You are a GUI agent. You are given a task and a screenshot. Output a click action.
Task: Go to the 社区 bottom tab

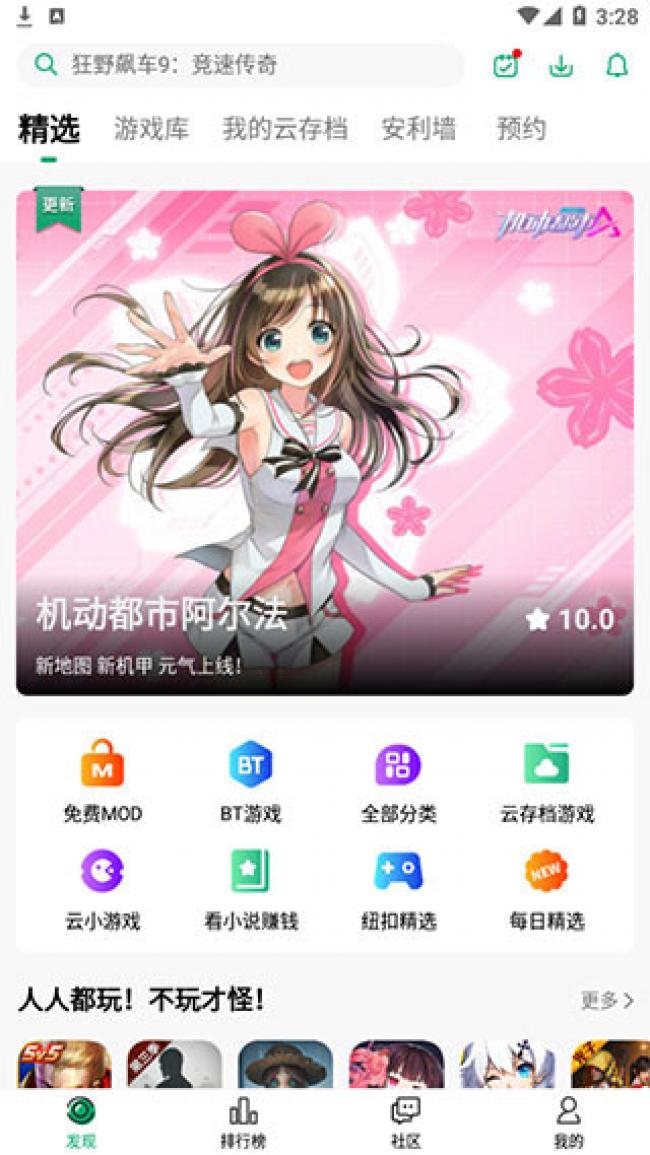[x=405, y=1122]
